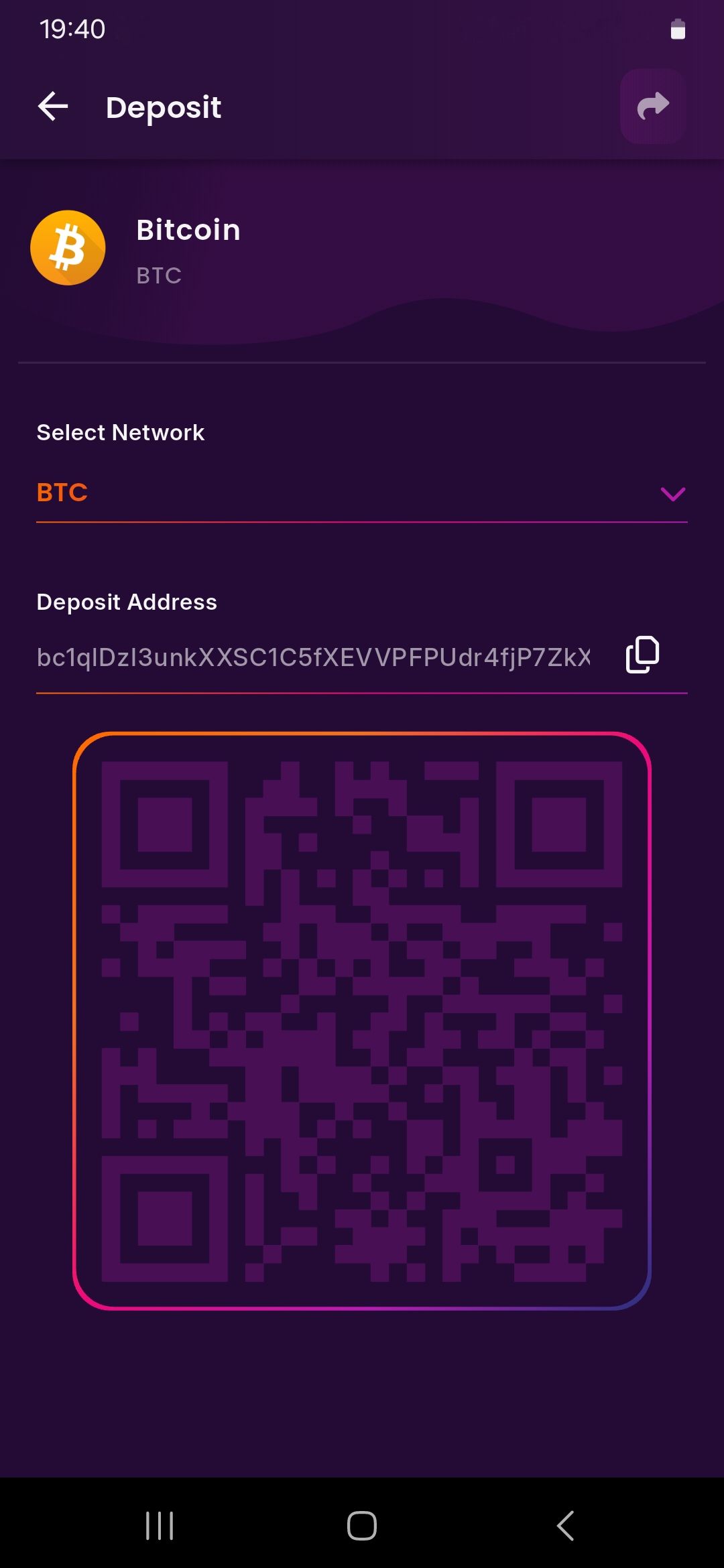Screen dimensions: 724x1568
Task: Tap the system home button
Action: coord(362,1526)
